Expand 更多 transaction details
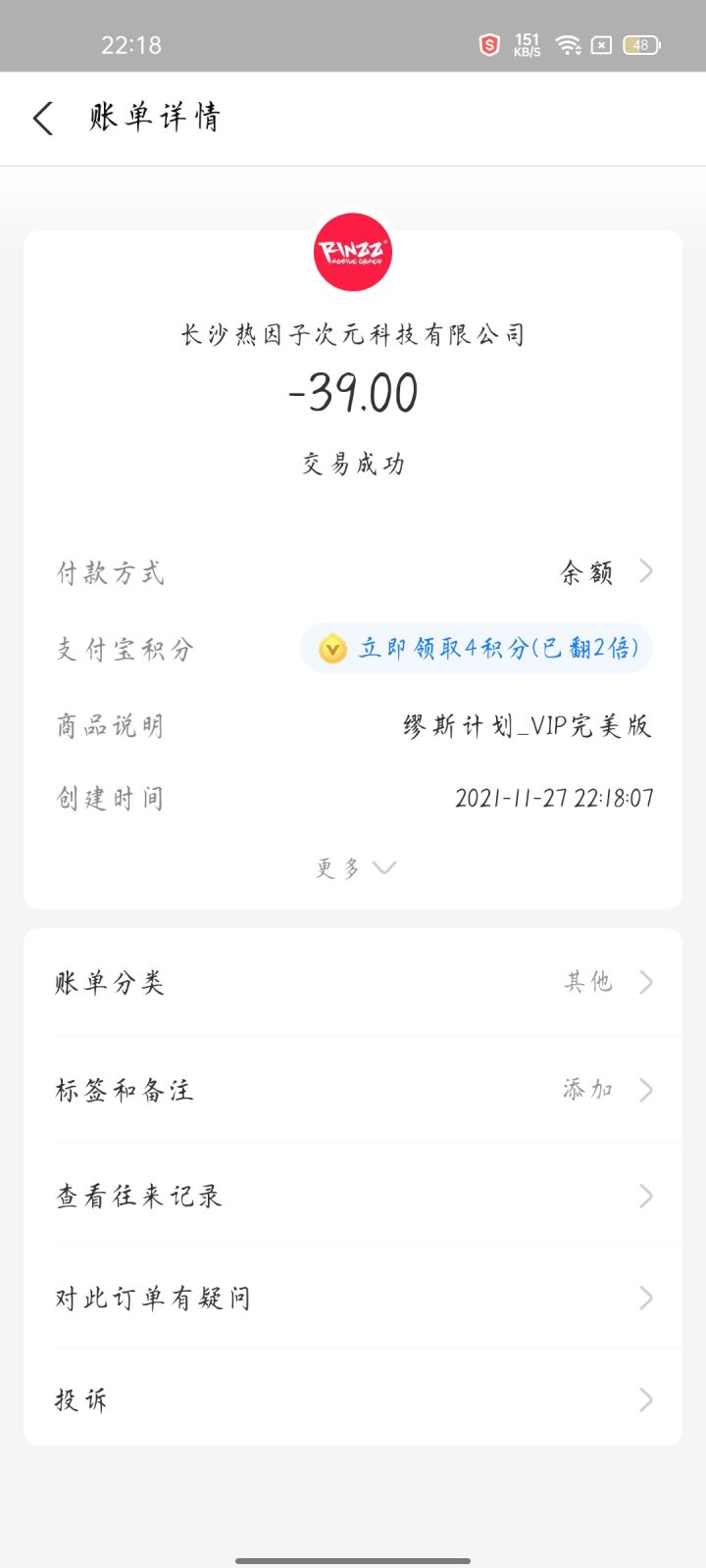706x1568 pixels. 355,867
